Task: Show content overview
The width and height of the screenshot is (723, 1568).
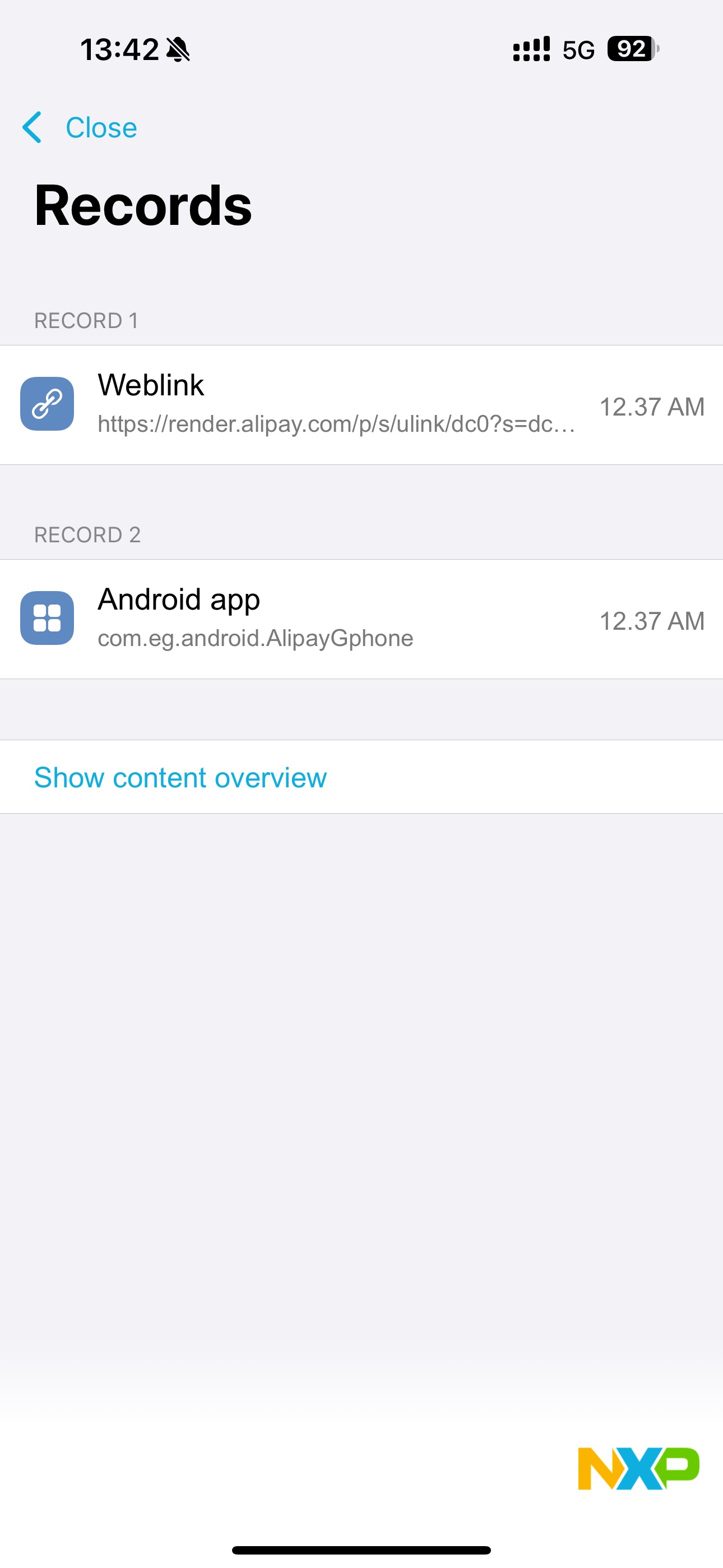Action: coord(180,777)
